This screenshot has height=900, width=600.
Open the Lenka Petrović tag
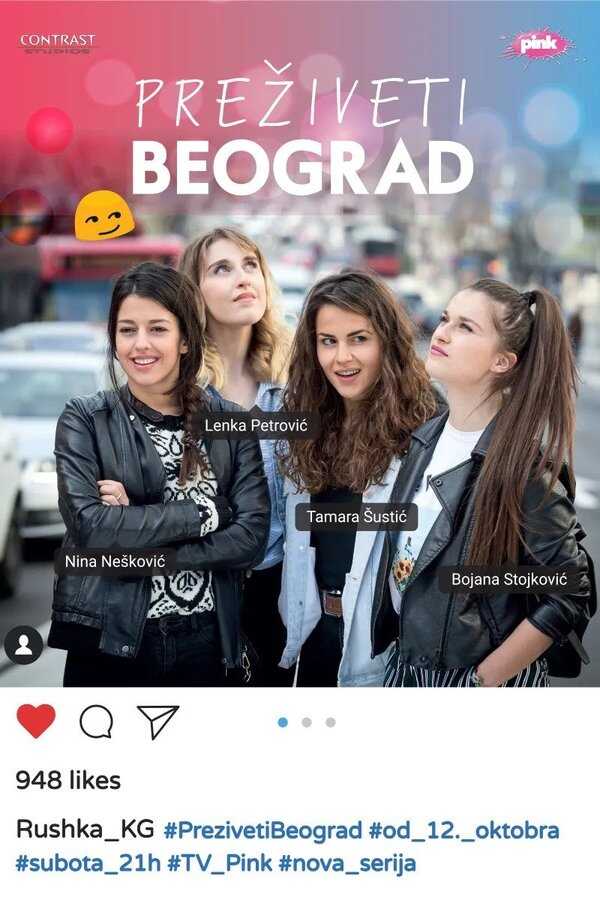(x=256, y=425)
